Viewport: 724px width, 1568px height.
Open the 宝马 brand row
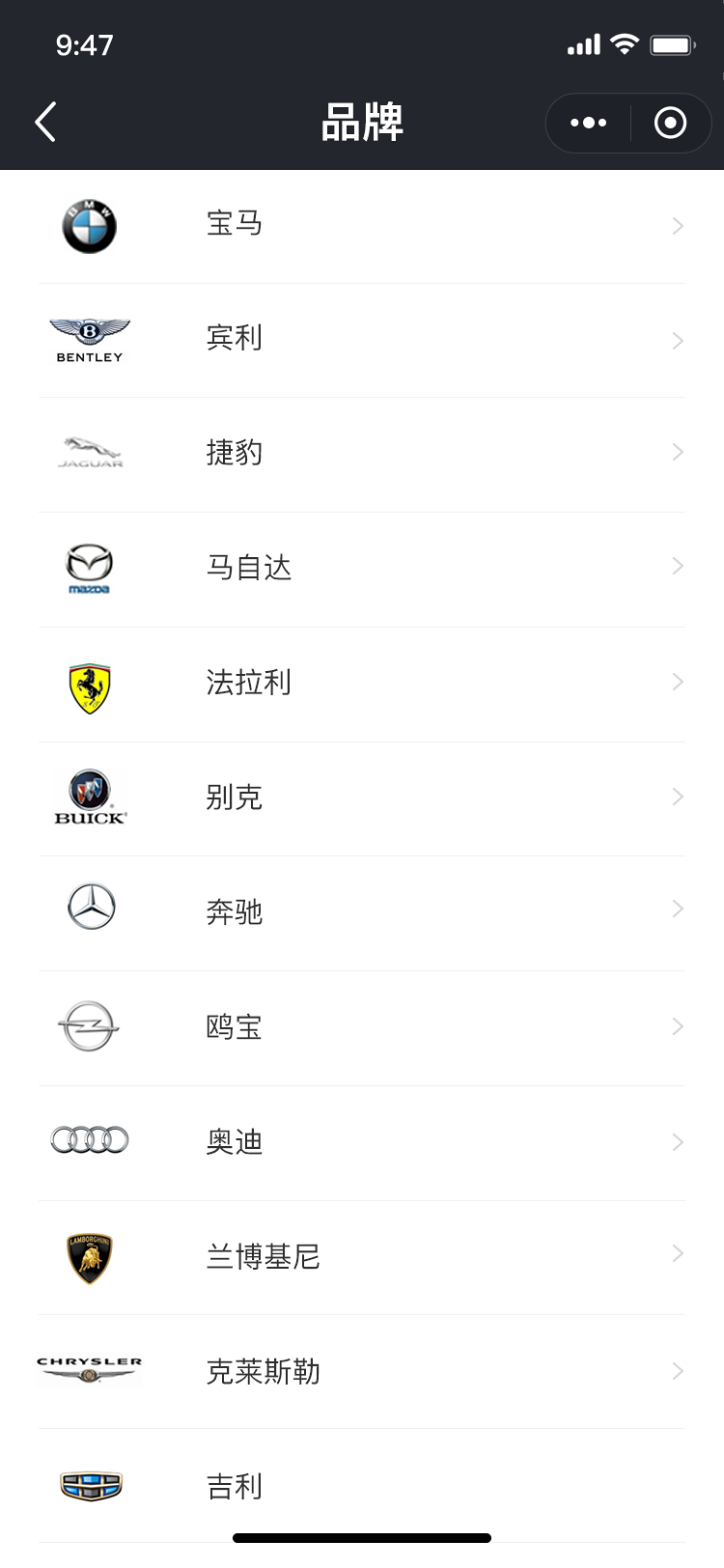coord(362,226)
